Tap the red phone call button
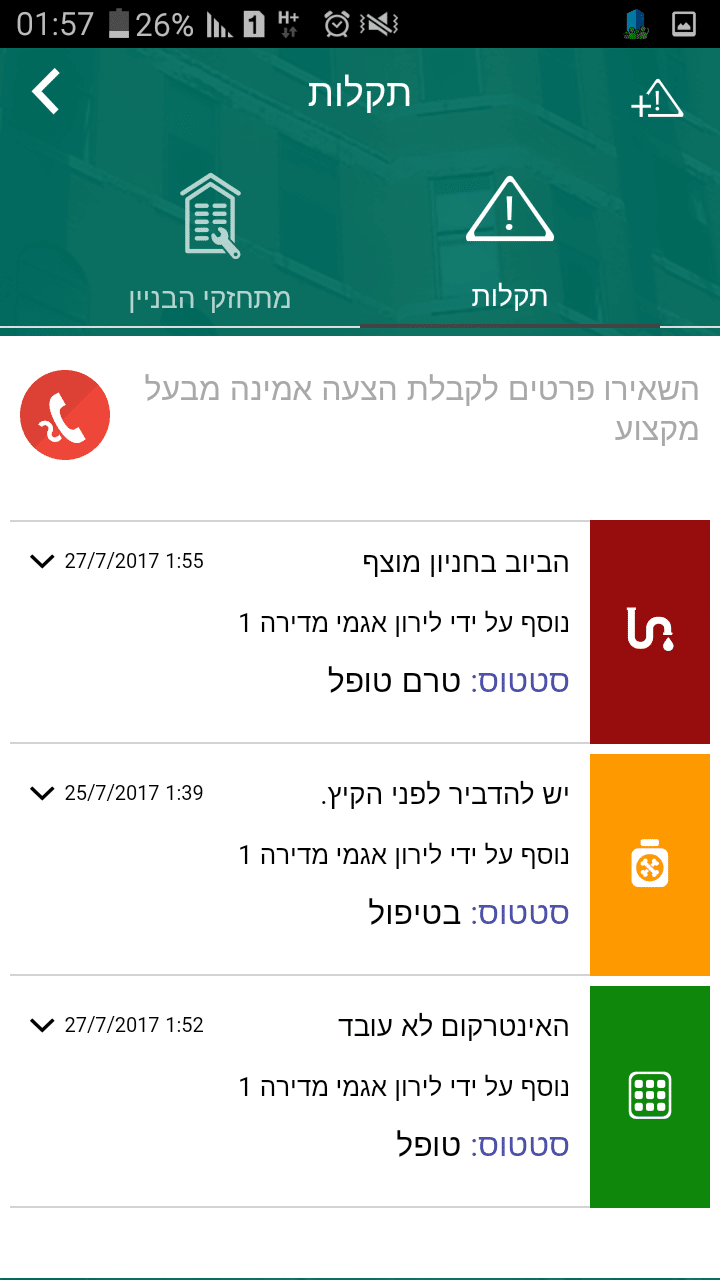This screenshot has height=1280, width=720. pos(65,415)
